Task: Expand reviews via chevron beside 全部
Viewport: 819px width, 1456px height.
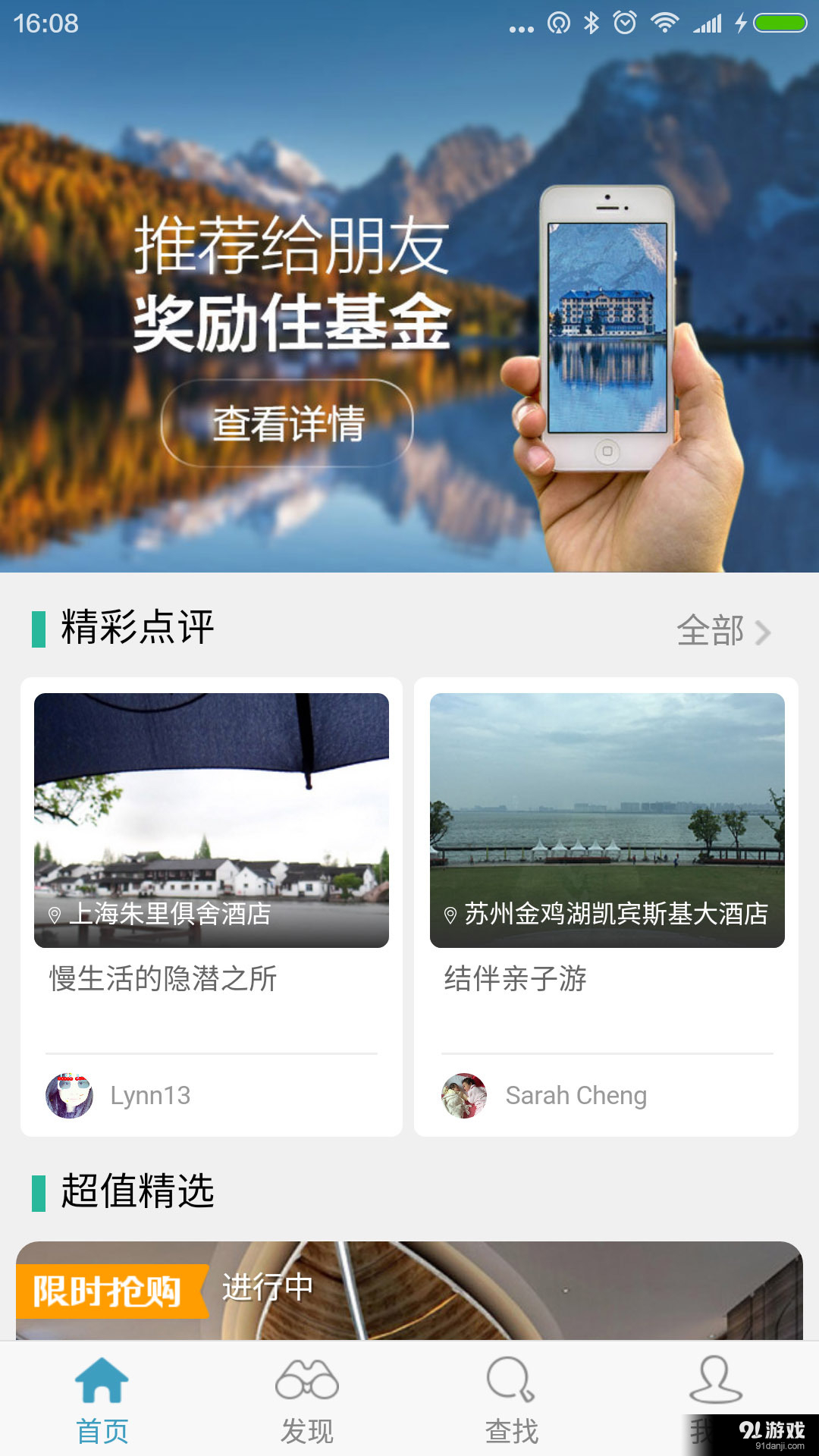Action: point(764,631)
